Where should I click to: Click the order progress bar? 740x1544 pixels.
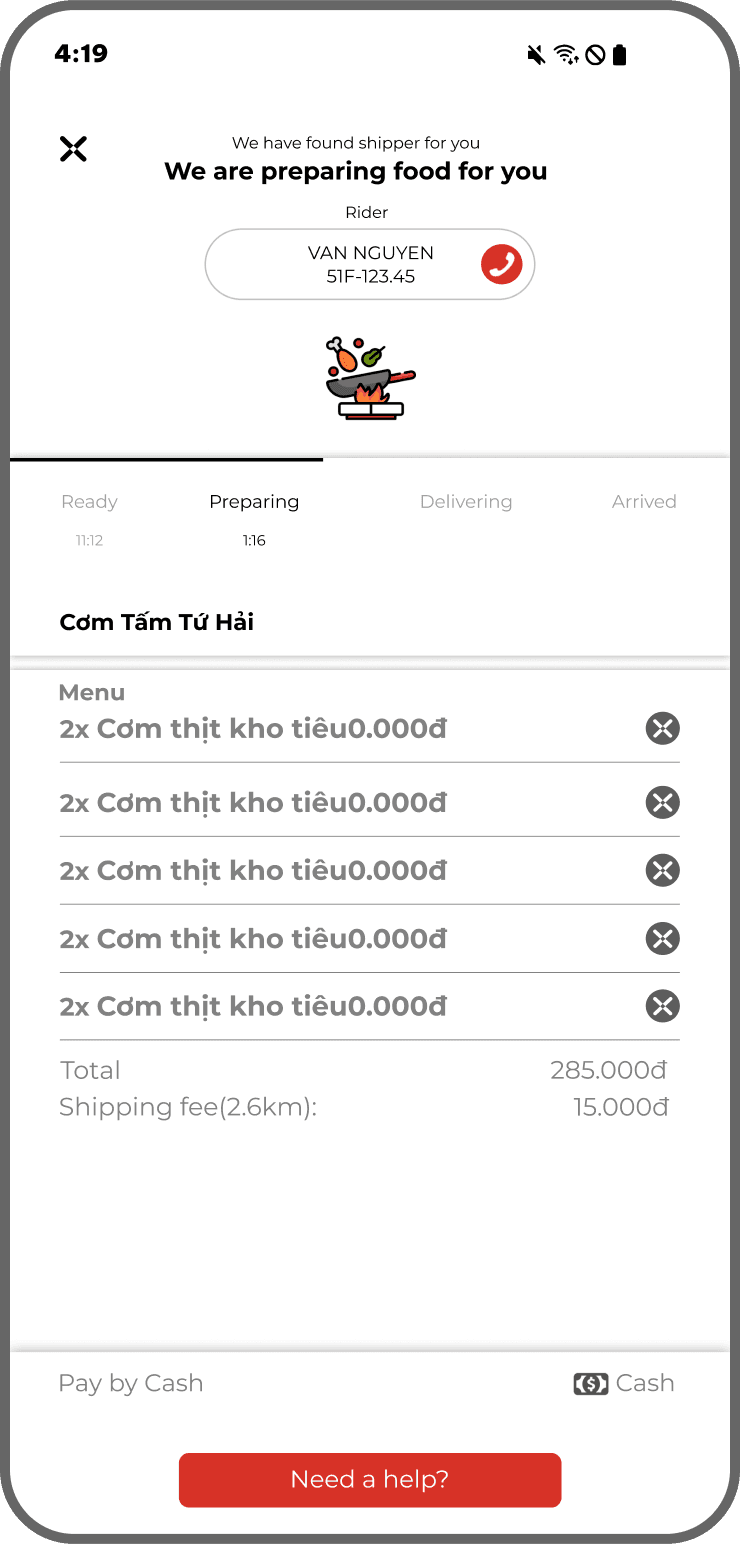(x=369, y=459)
